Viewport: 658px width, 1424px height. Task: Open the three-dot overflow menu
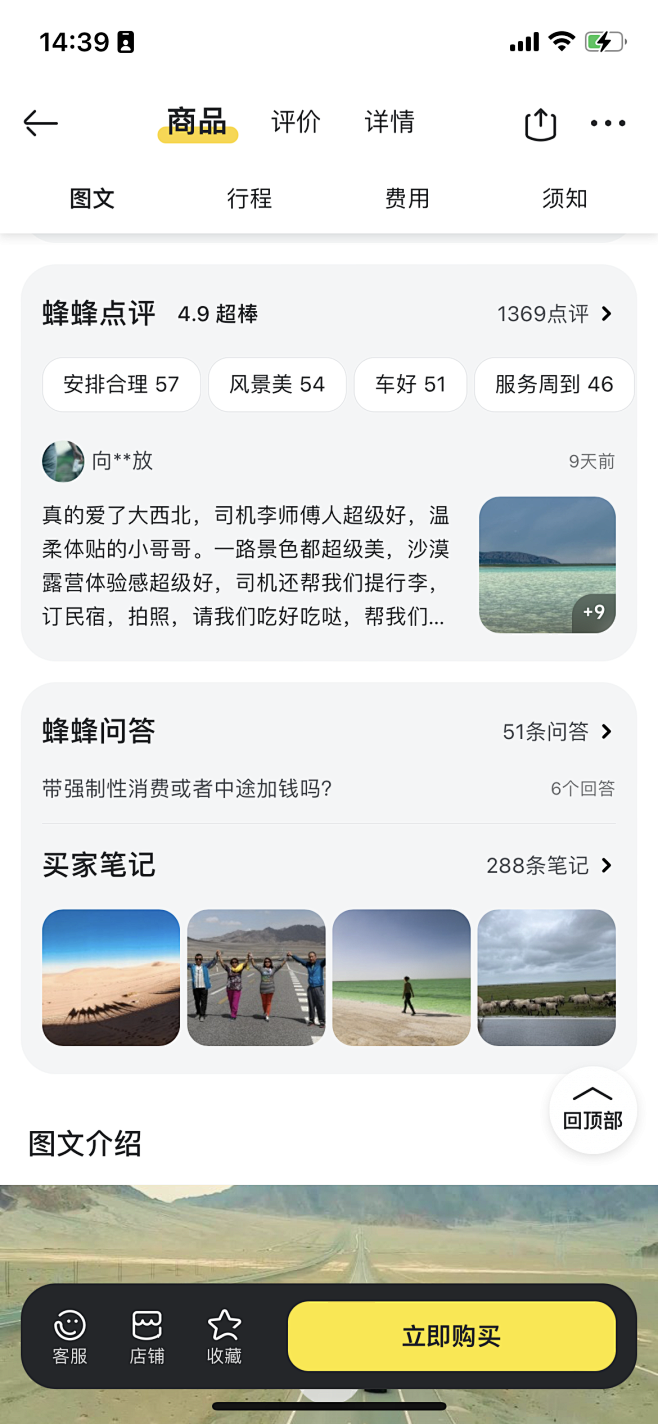[x=607, y=124]
